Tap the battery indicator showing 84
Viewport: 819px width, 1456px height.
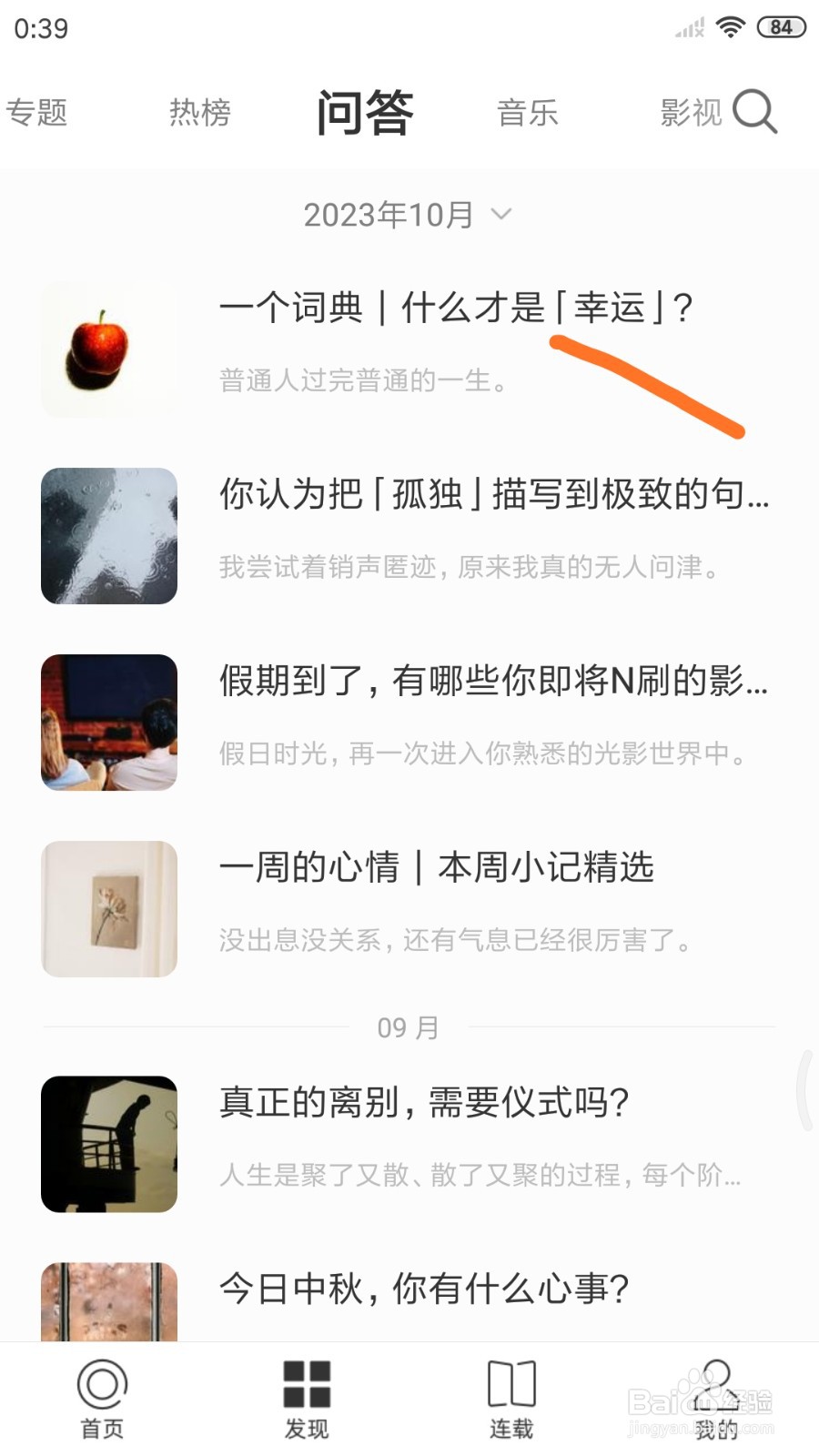779,27
